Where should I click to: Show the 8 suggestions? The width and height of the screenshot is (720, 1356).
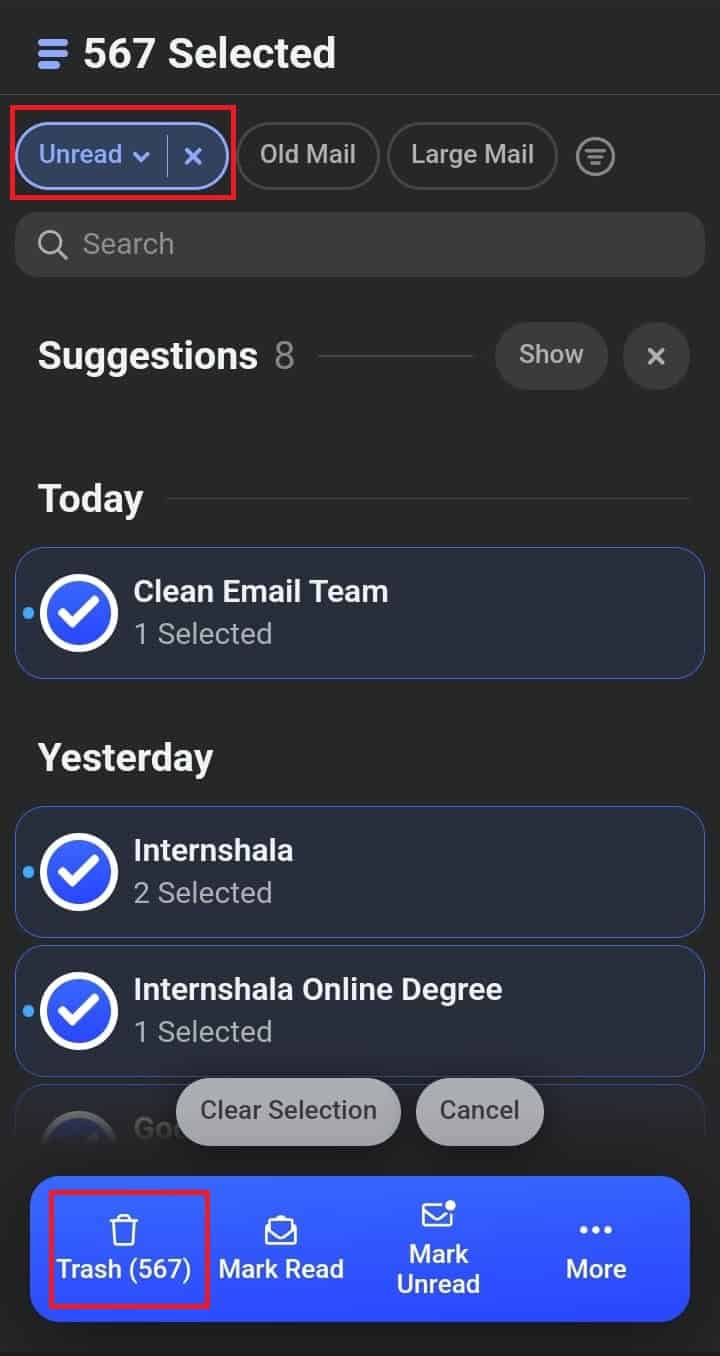click(x=551, y=355)
